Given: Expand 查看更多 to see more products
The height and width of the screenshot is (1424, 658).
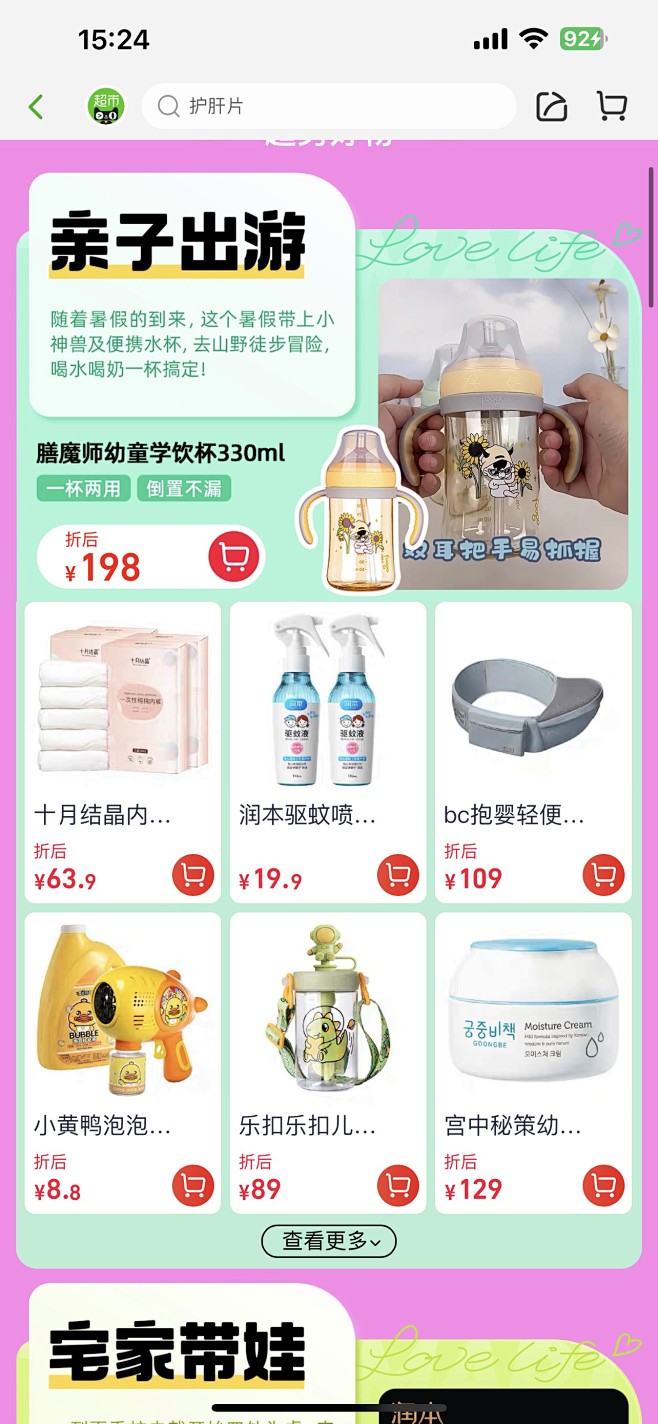Looking at the screenshot, I should (329, 1241).
